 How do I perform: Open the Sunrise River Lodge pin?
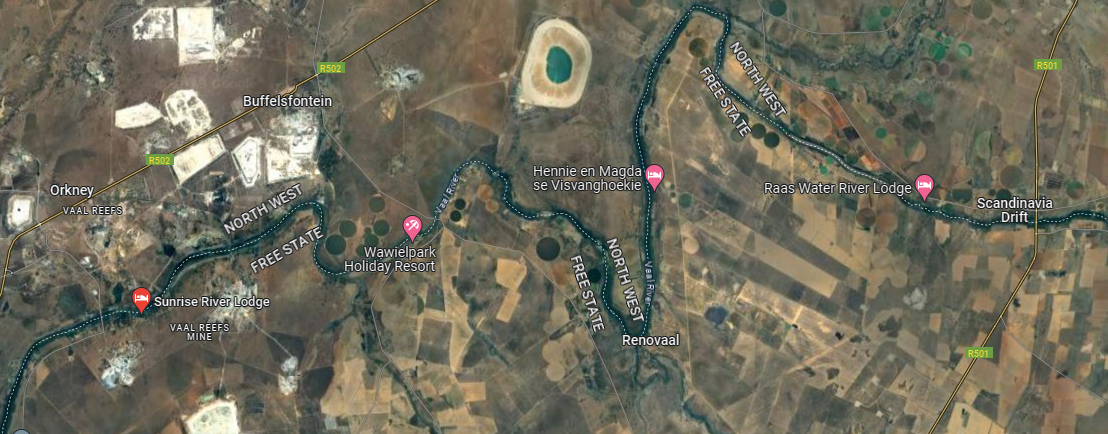point(142,298)
